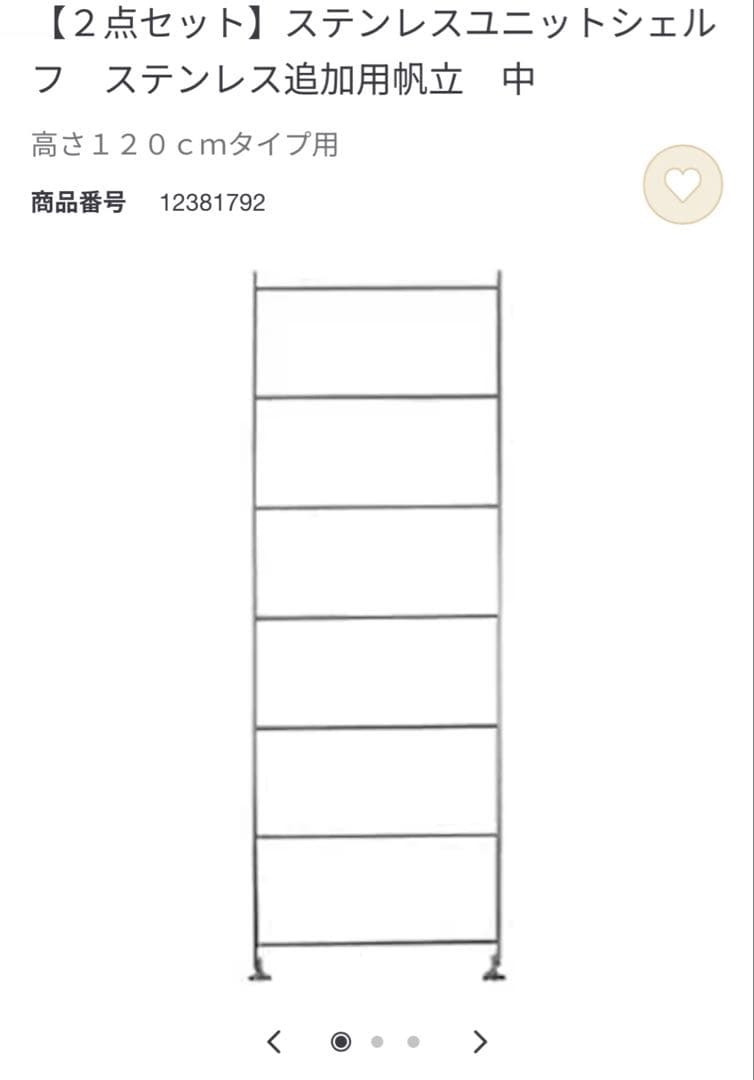Go to the previous product image

tap(274, 1042)
